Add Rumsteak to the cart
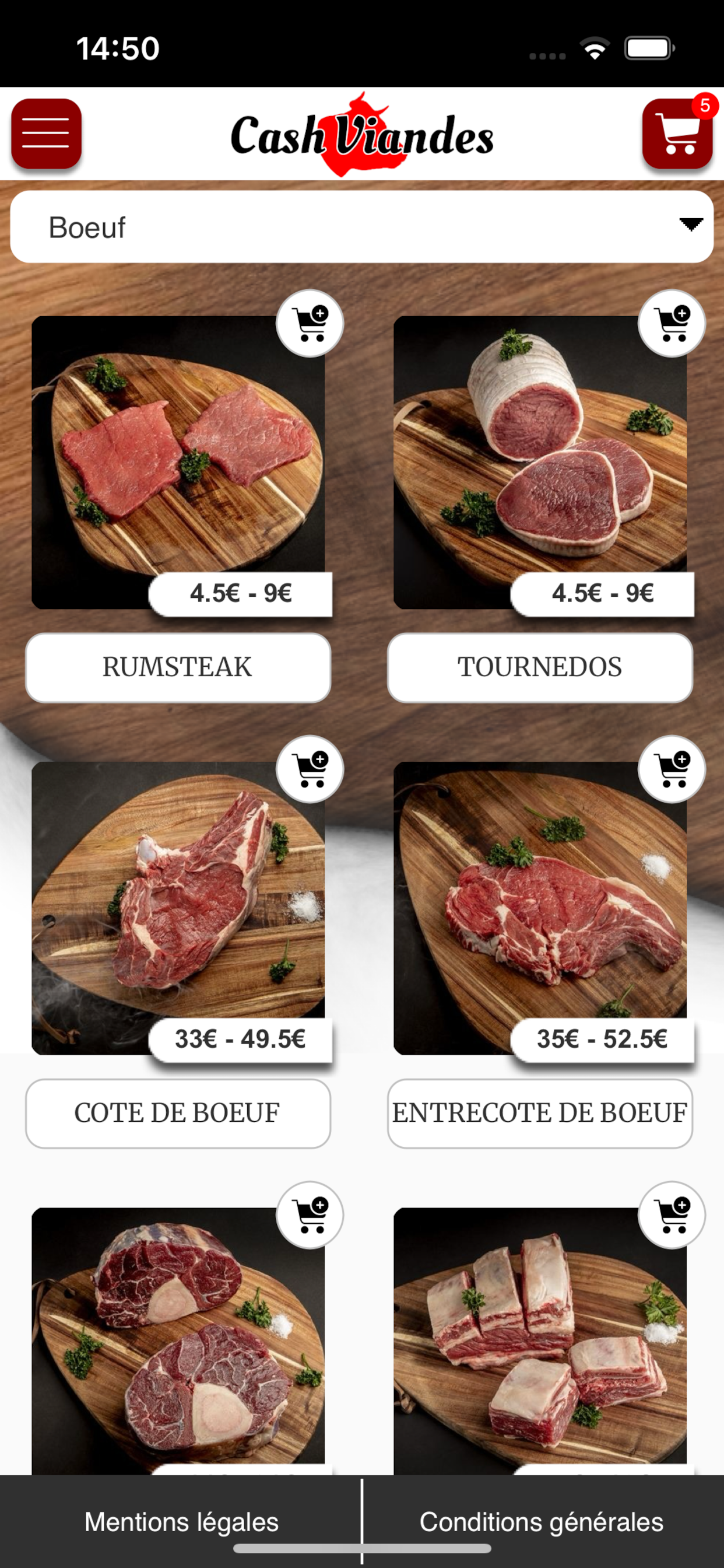The width and height of the screenshot is (724, 1568). [x=310, y=323]
